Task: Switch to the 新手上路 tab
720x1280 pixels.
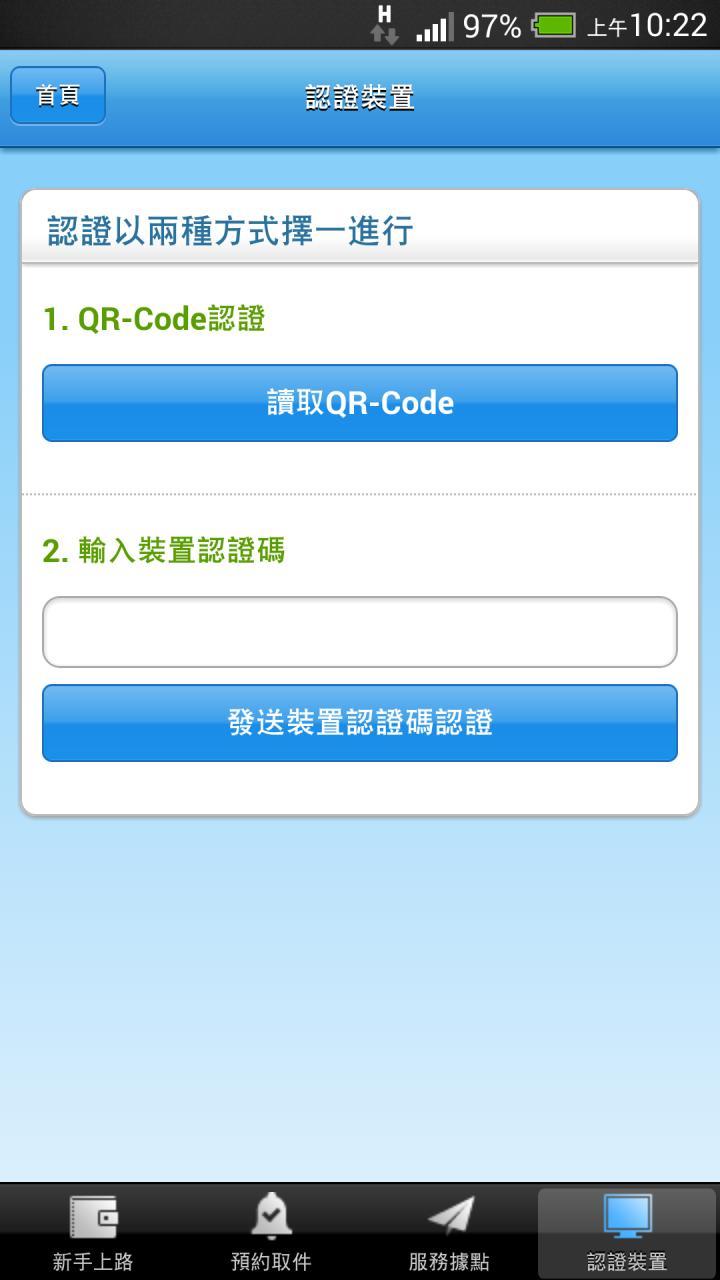Action: [x=92, y=1233]
